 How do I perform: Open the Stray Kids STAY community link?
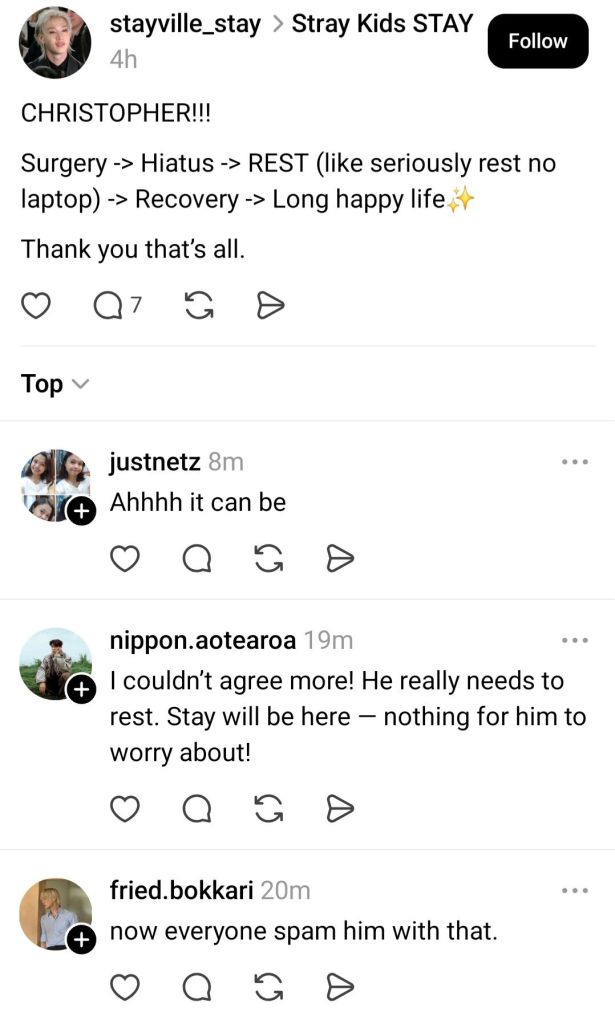pos(381,24)
